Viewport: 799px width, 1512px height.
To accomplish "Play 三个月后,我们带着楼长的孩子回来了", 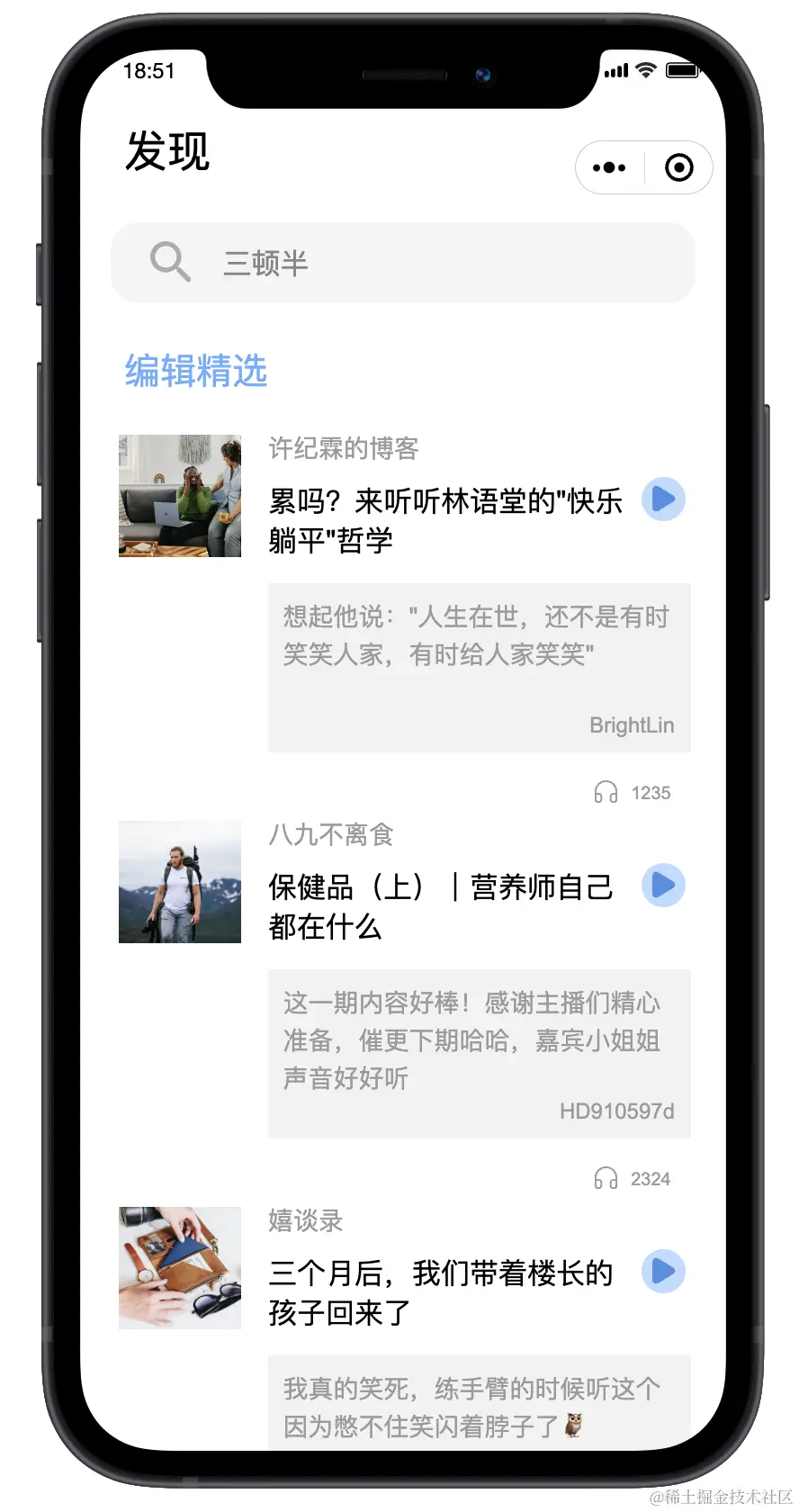I will coord(663,1271).
